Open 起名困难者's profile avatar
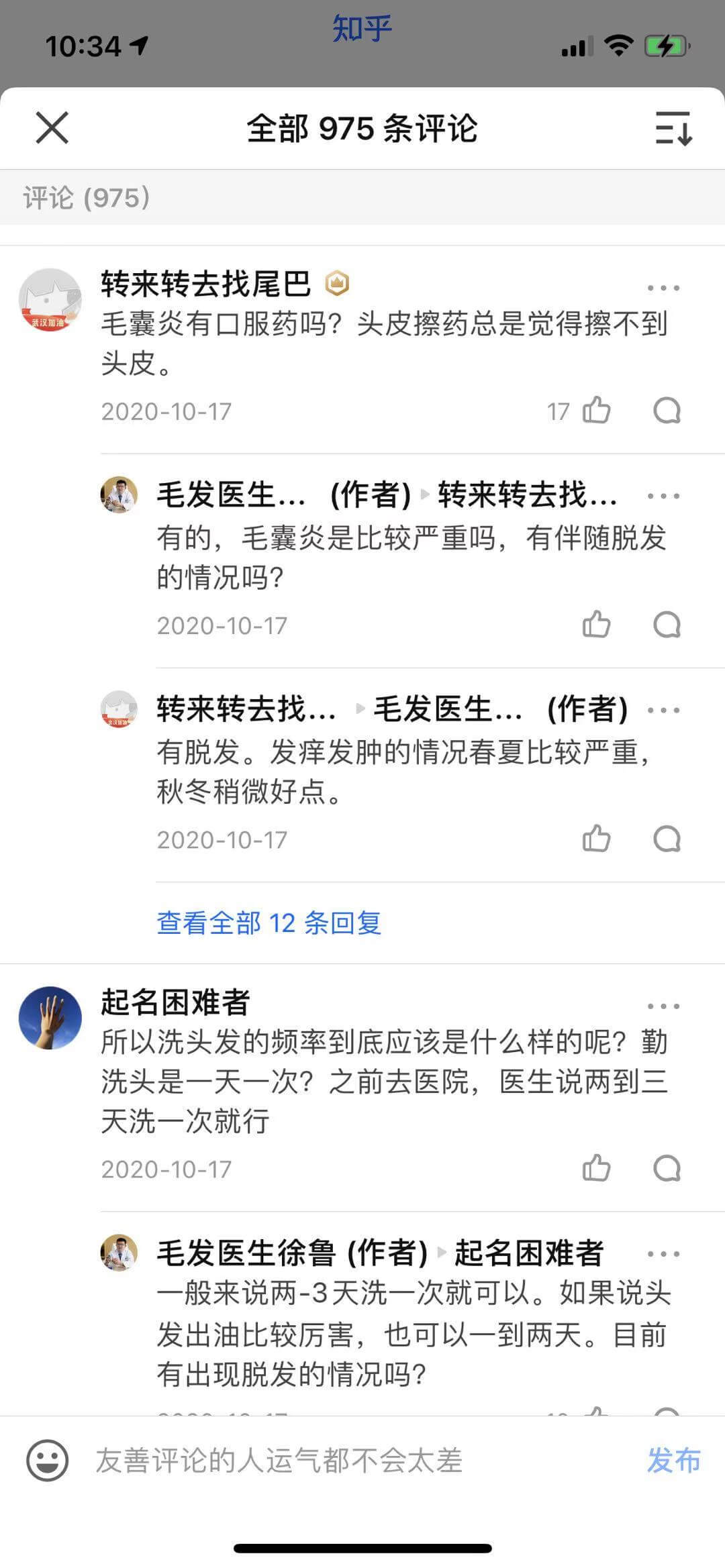725x1568 pixels. click(50, 1017)
